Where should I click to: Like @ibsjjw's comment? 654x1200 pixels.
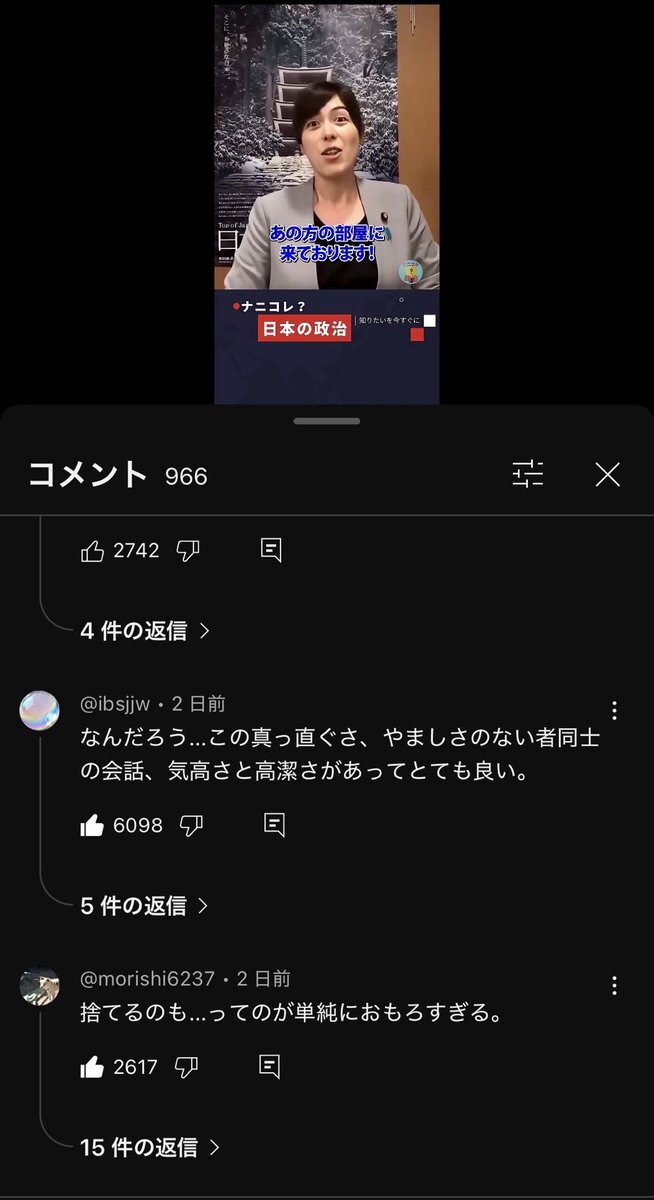coord(93,825)
